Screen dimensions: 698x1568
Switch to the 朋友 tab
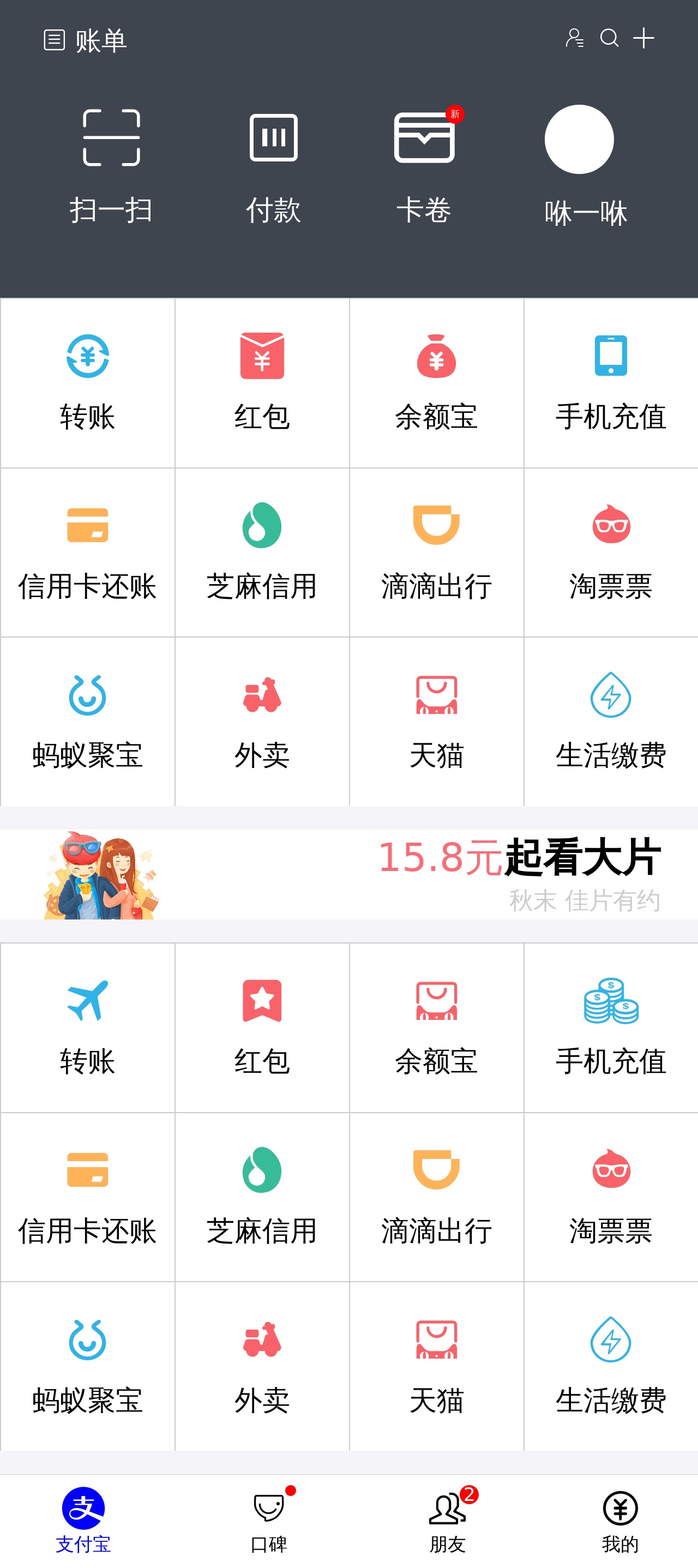pos(448,1519)
